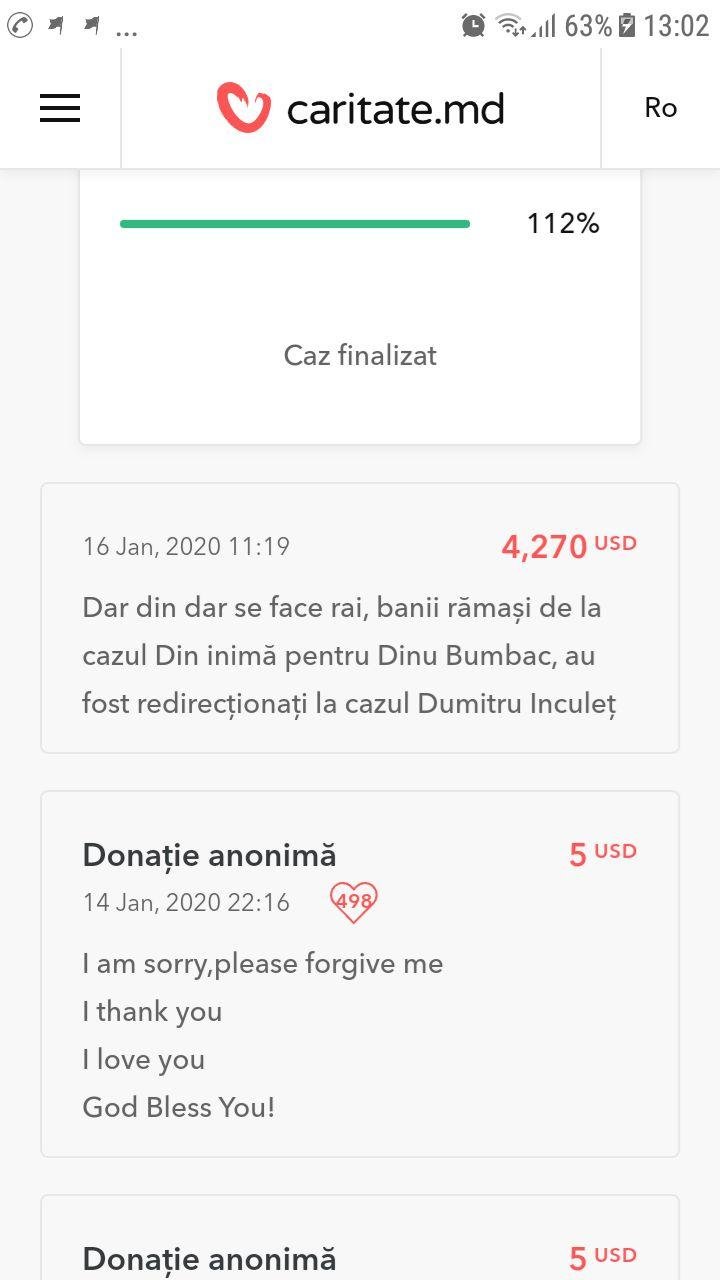The image size is (720, 1280).
Task: Change language with the Ro selector
Action: click(x=660, y=108)
